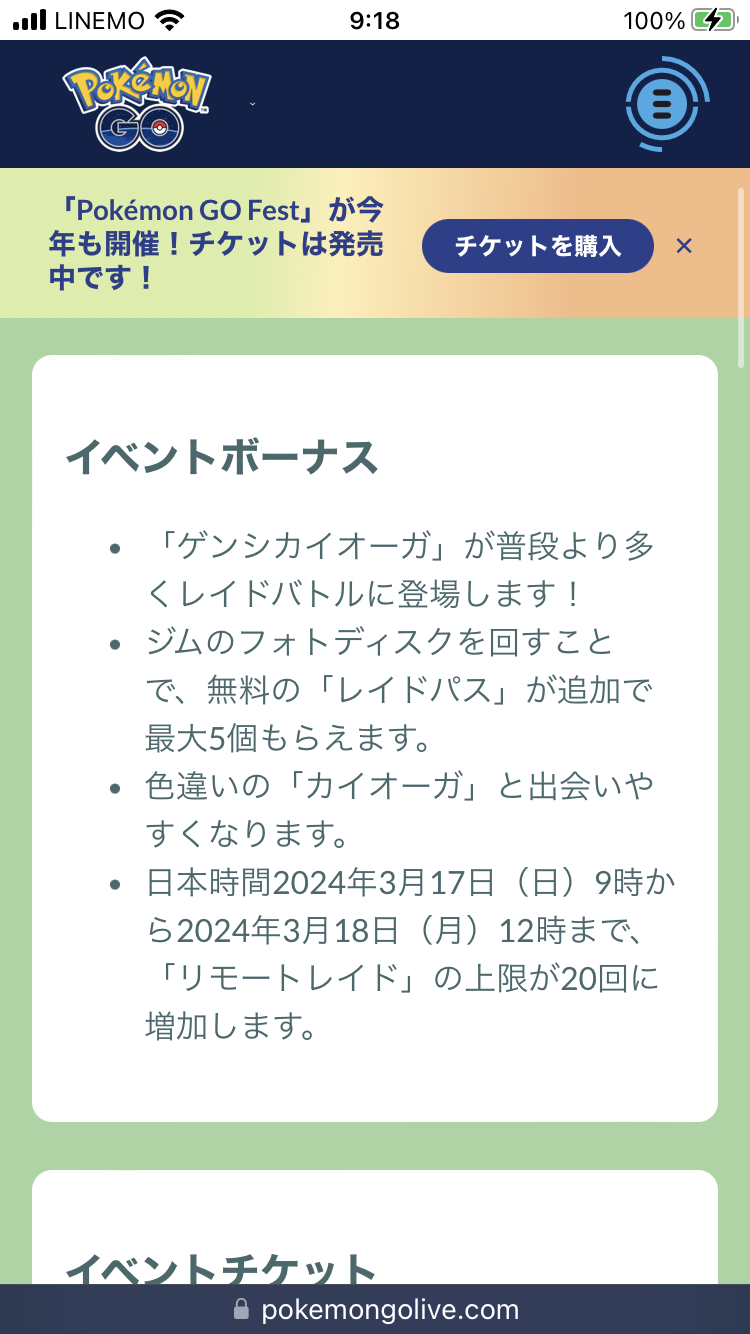
Task: Open the Pokémon GO home logo
Action: pyautogui.click(x=138, y=104)
